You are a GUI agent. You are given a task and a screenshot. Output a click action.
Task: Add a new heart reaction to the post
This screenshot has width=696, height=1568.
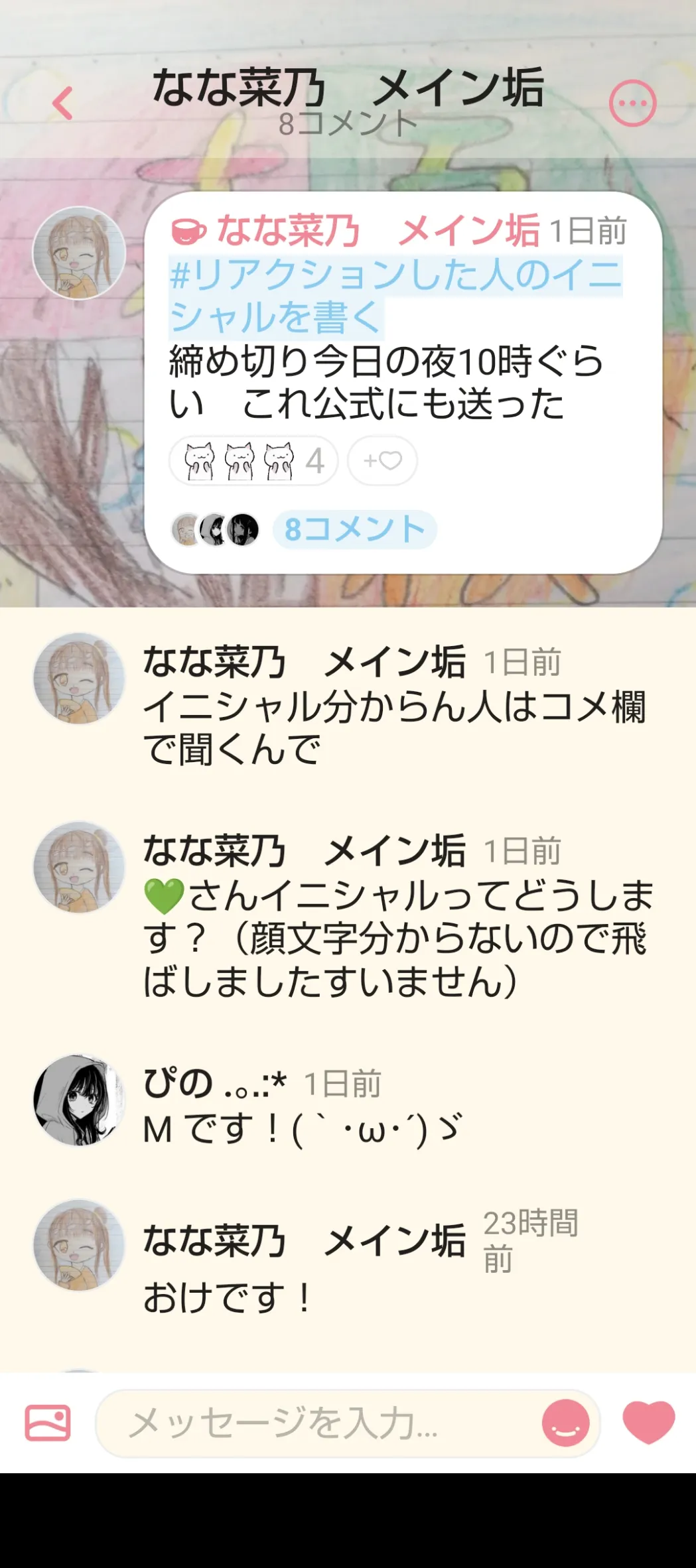[382, 460]
